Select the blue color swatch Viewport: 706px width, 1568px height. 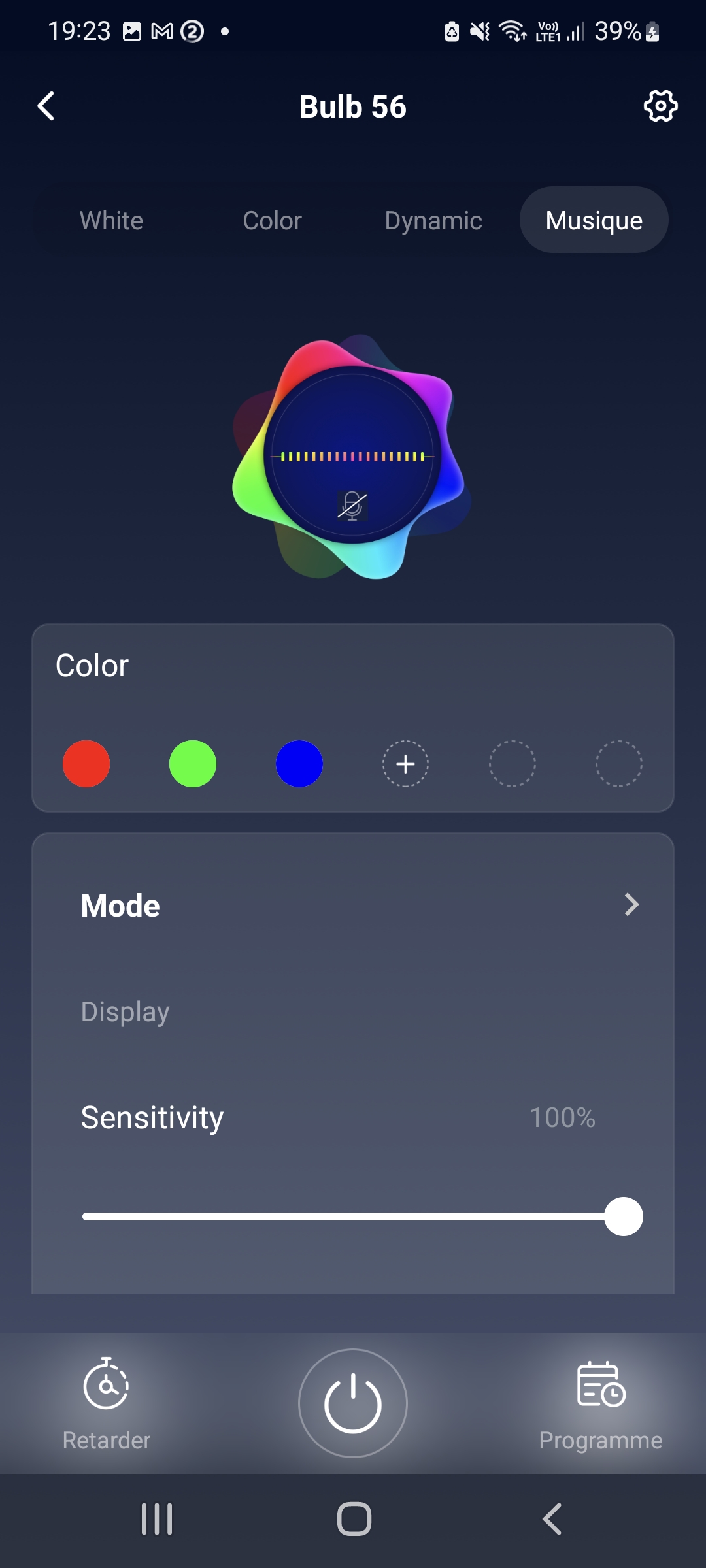[299, 764]
